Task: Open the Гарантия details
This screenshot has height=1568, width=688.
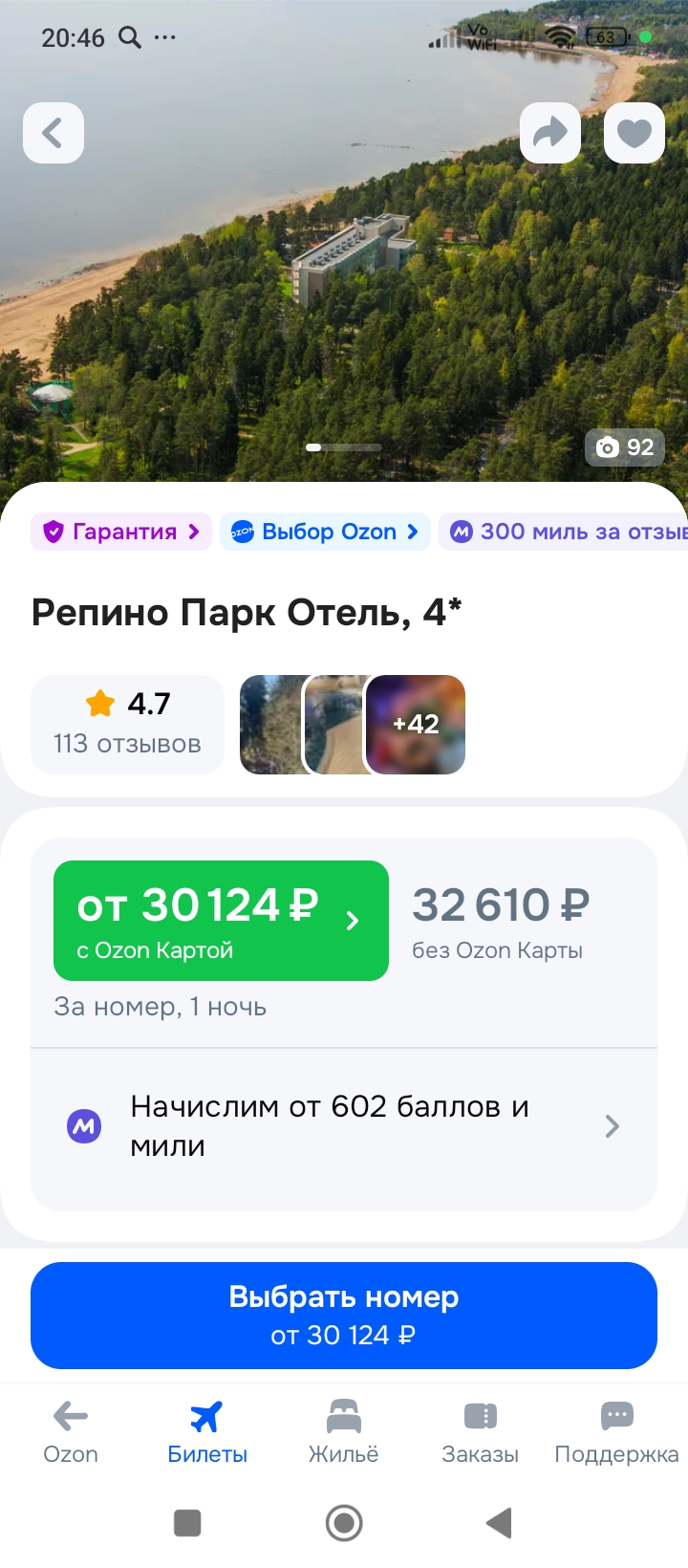Action: 120,532
